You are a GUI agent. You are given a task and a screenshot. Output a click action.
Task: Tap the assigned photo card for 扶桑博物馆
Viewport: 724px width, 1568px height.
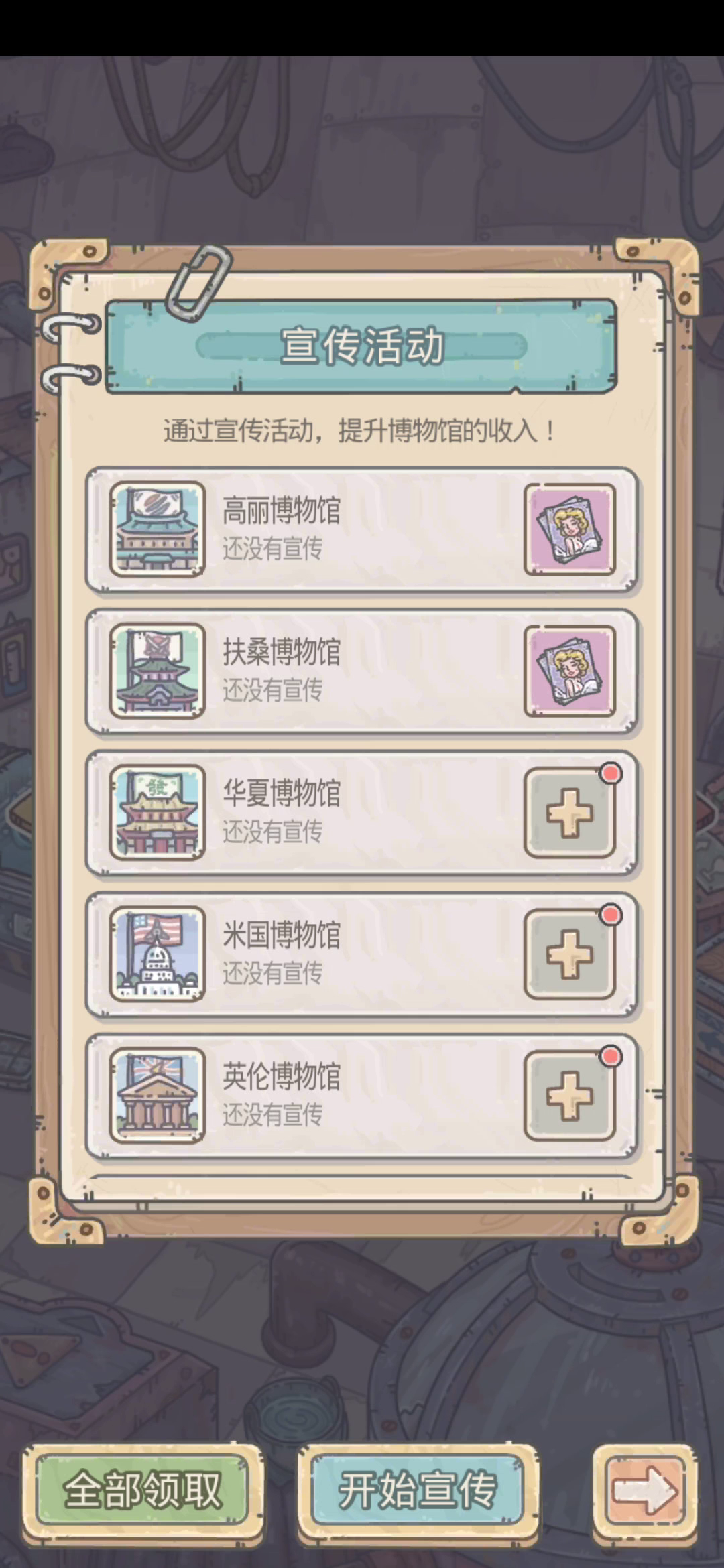[x=569, y=671]
